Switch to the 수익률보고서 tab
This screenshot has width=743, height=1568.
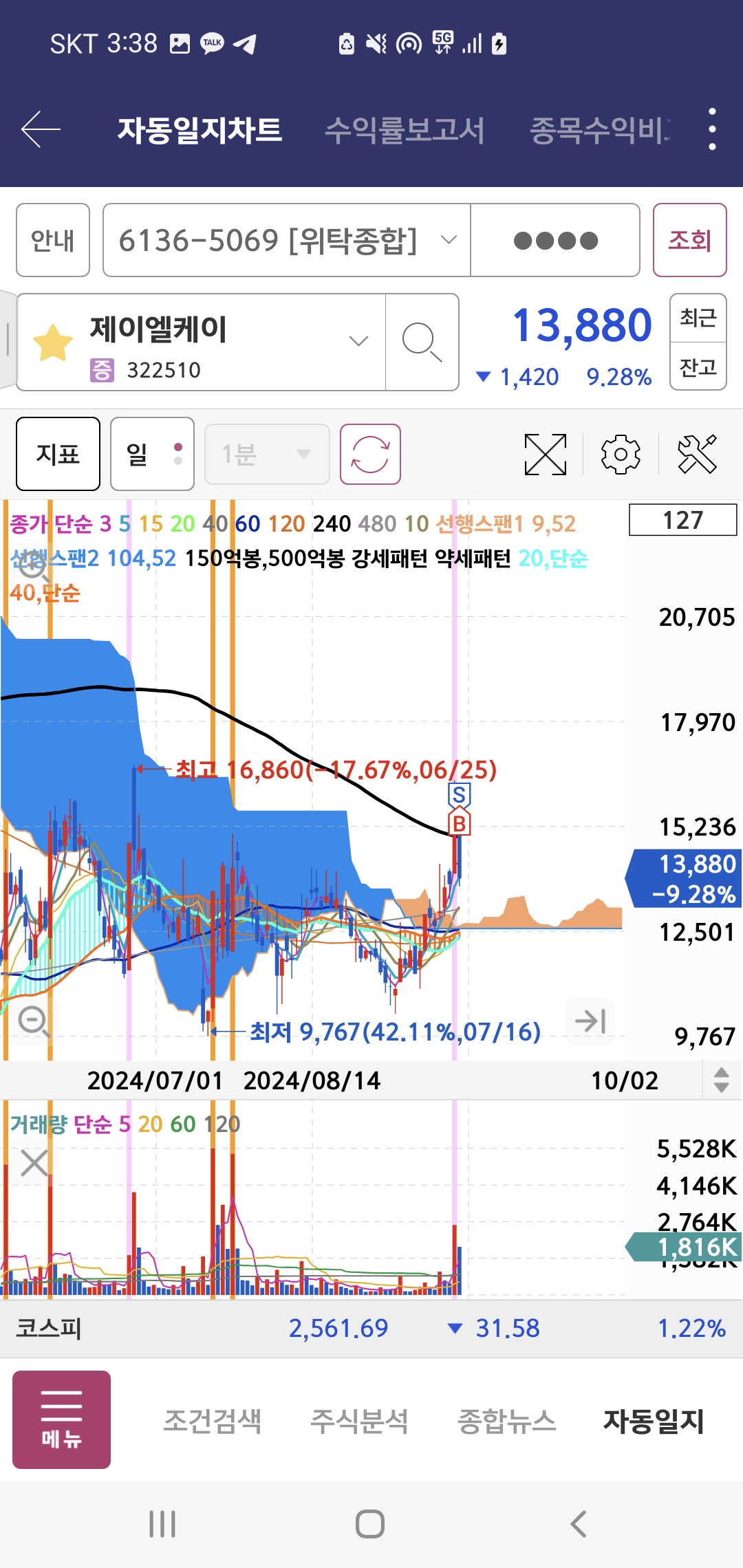point(405,130)
